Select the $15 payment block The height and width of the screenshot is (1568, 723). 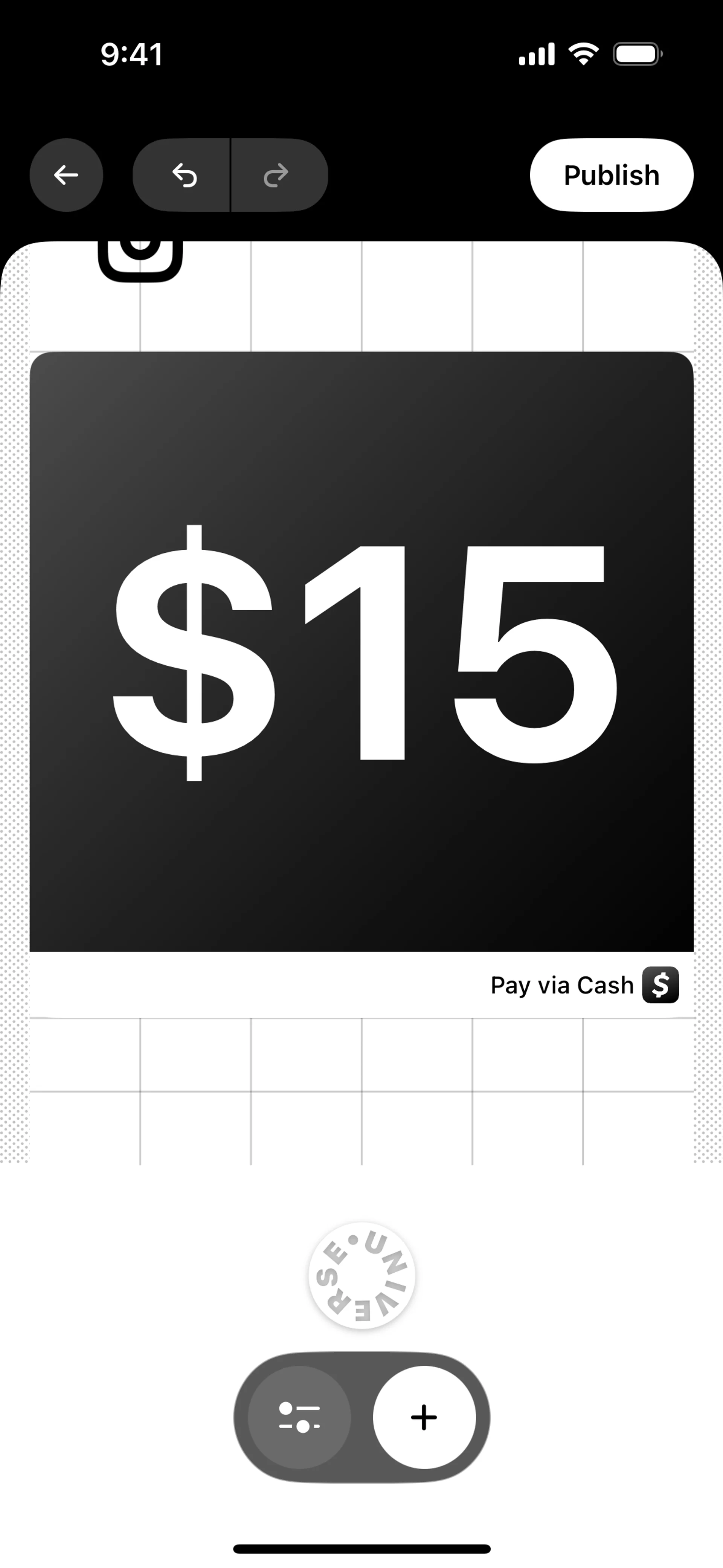click(361, 651)
